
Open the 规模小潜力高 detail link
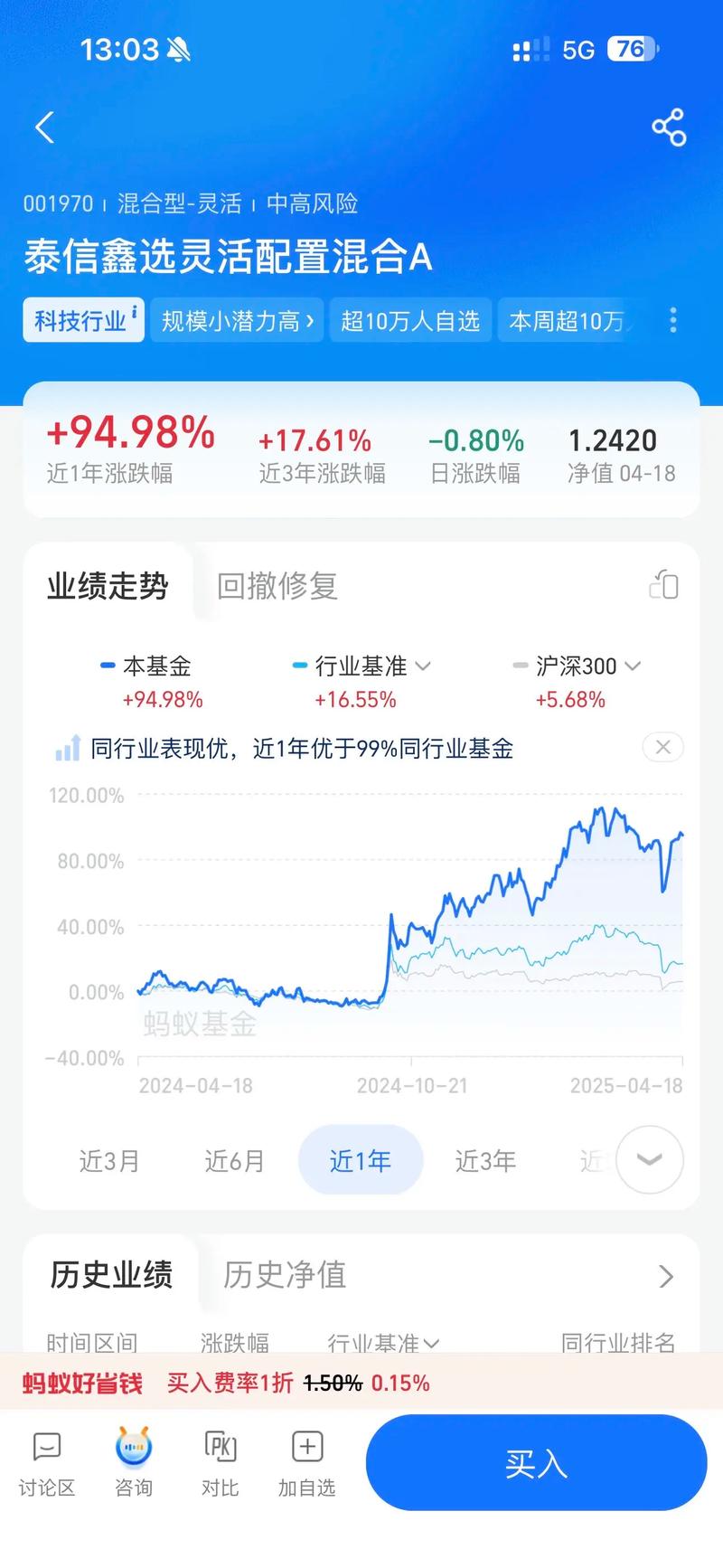click(236, 320)
